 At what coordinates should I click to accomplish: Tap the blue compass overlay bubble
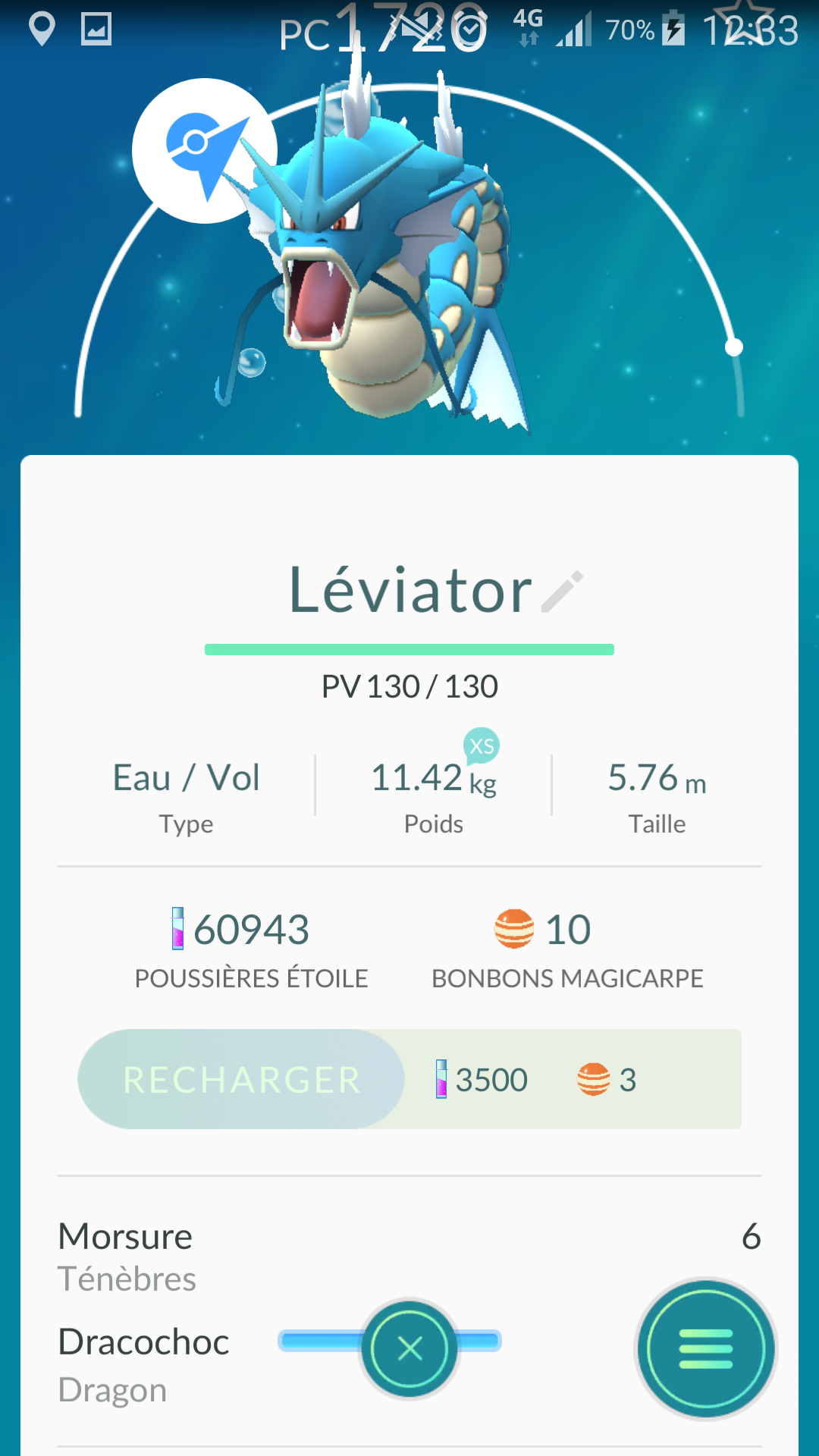(x=205, y=151)
